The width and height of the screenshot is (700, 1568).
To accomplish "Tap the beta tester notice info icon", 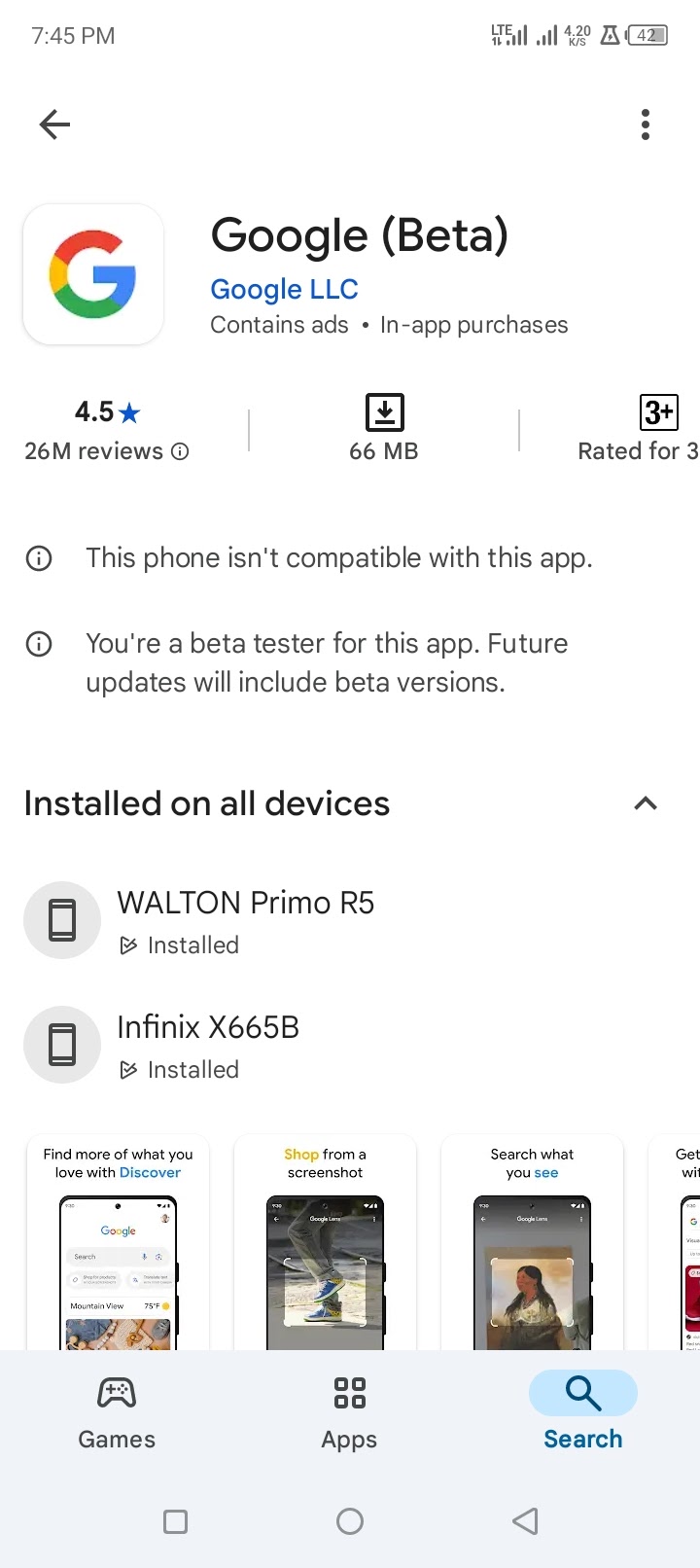I will (39, 643).
